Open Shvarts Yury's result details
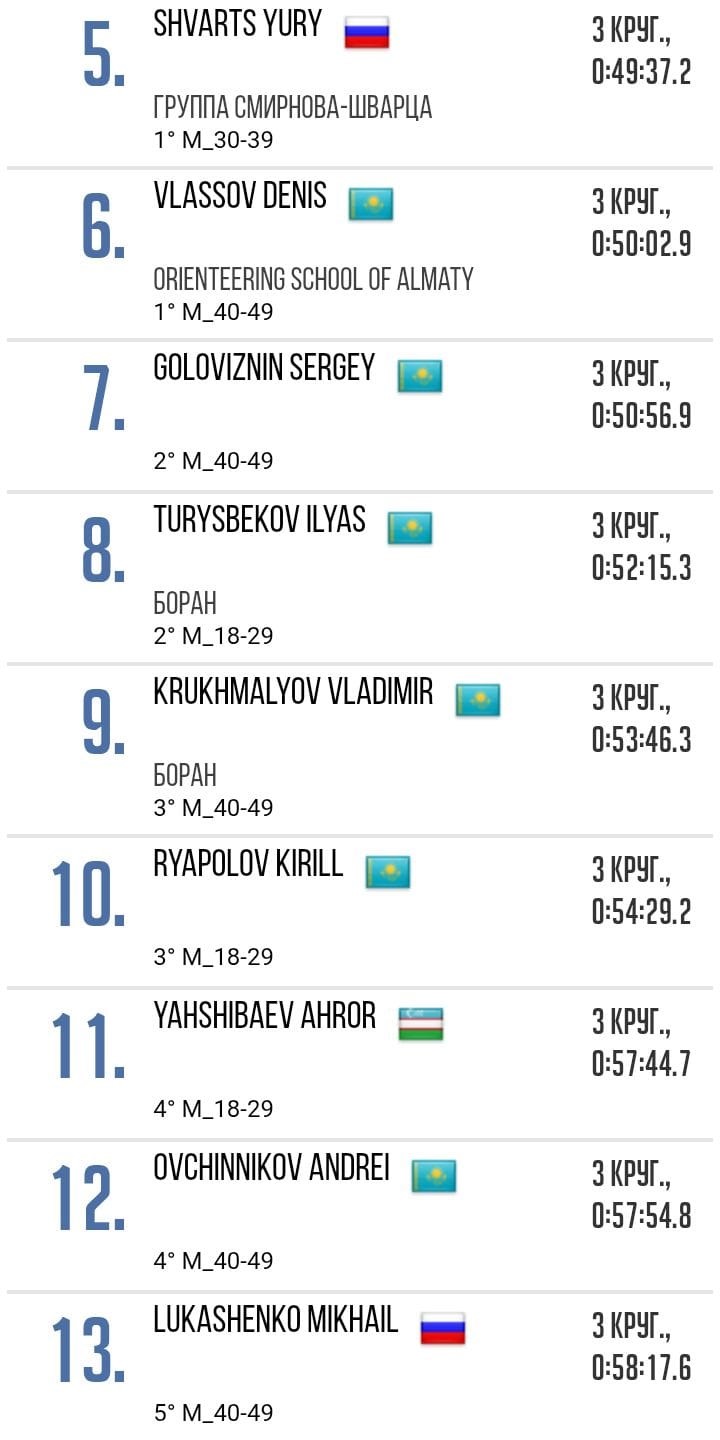Screen dimensions: 720x1440 [x=238, y=26]
